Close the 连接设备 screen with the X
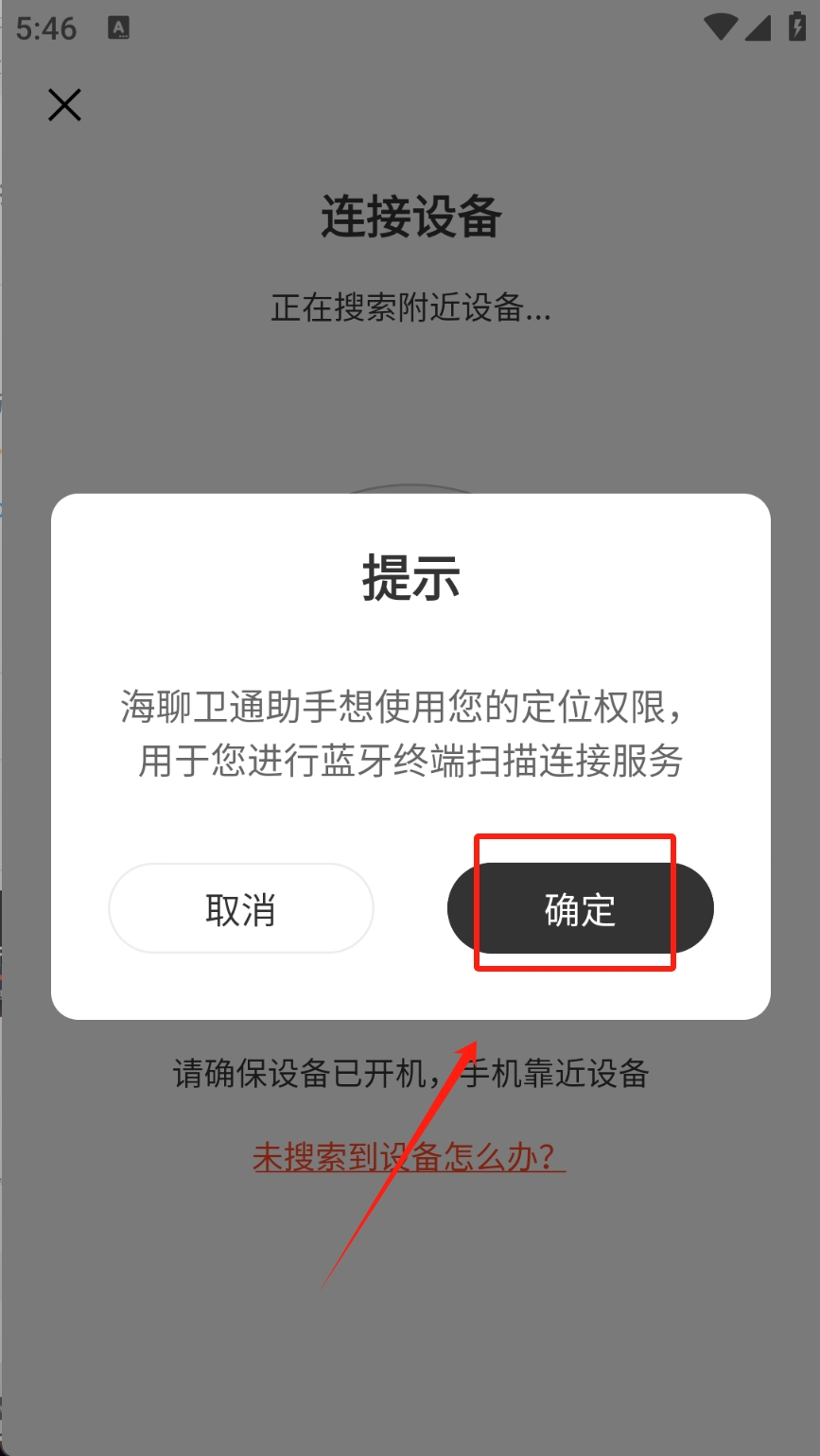This screenshot has width=820, height=1456. 64,105
